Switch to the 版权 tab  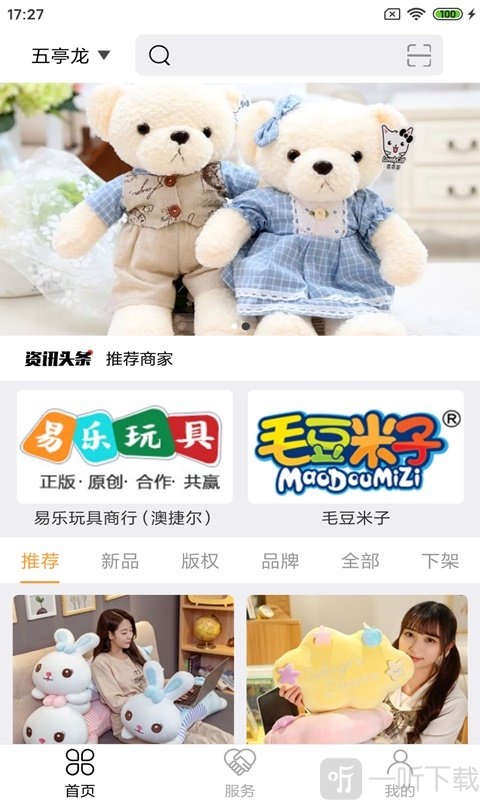(200, 561)
